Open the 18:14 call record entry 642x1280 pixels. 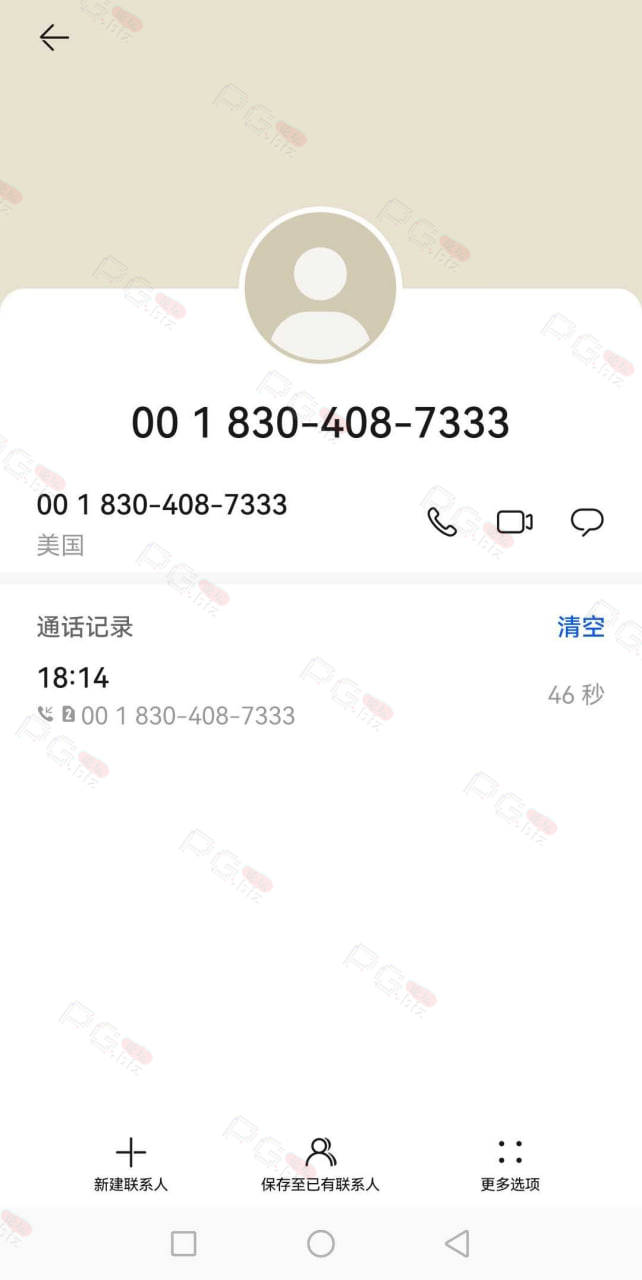(x=321, y=695)
